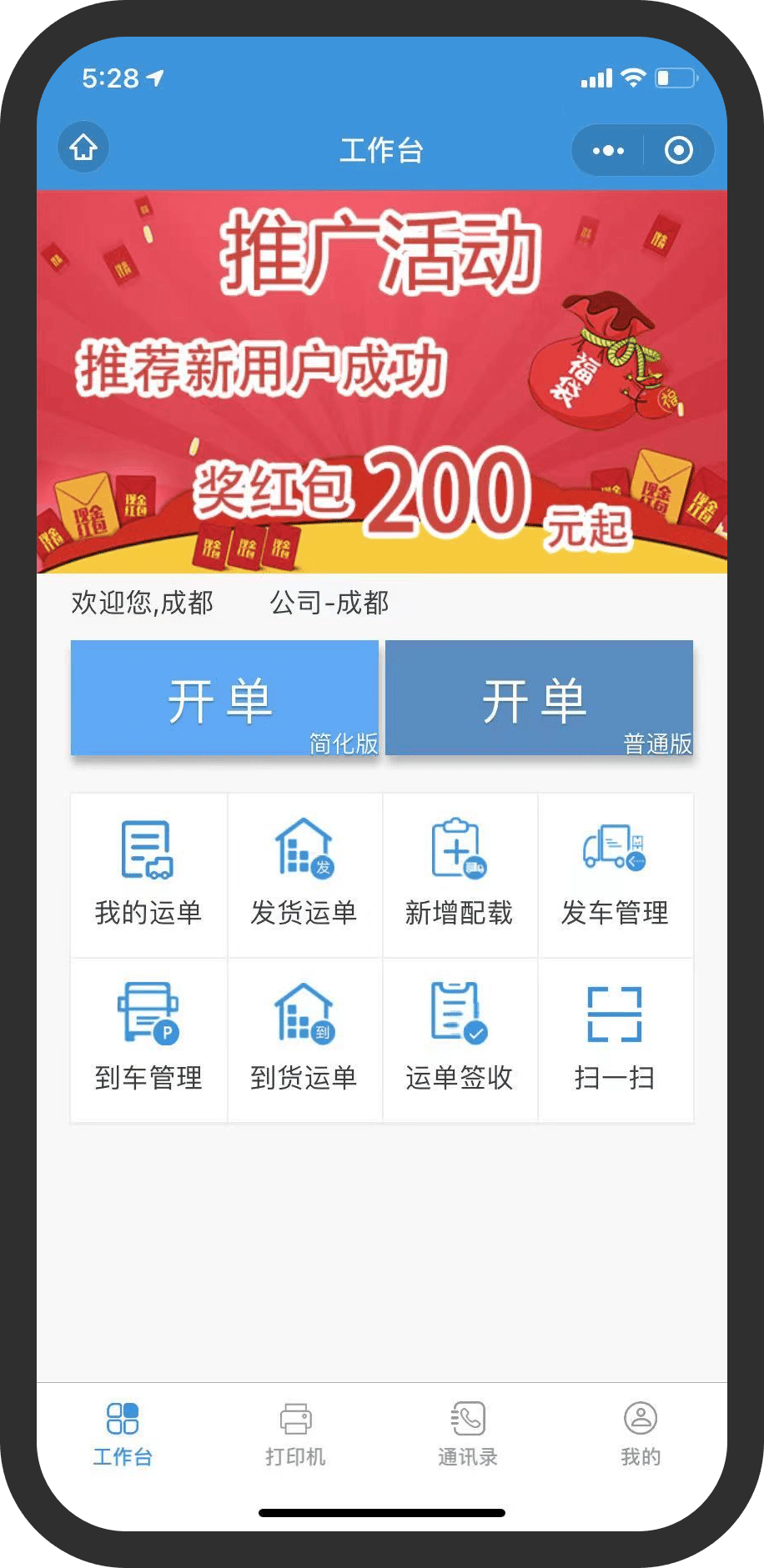Launch 扫一扫 scanner
Screen dimensions: 764x1568
coord(615,1039)
